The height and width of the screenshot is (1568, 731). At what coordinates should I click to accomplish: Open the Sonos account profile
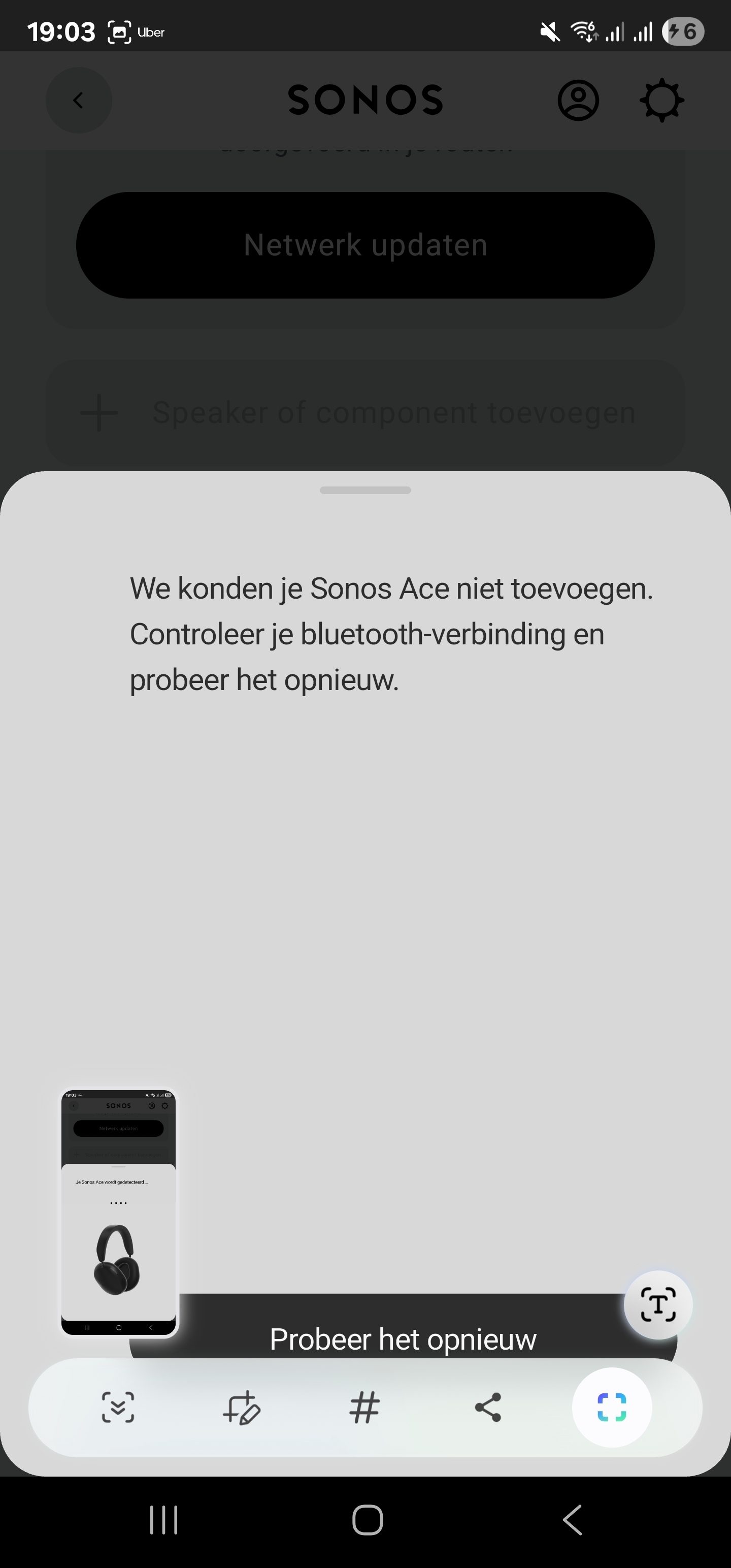click(578, 101)
